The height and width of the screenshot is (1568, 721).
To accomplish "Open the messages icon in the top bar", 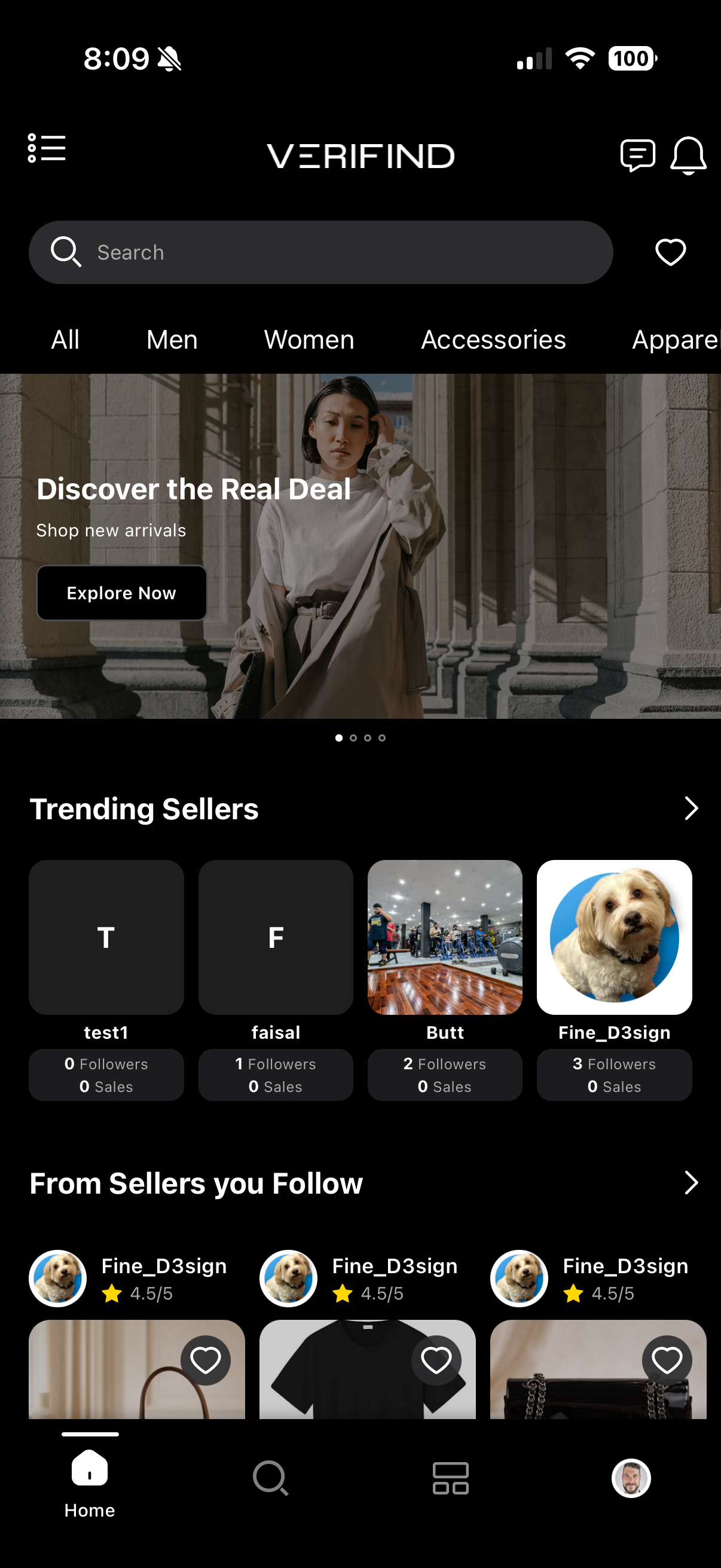I will (638, 155).
